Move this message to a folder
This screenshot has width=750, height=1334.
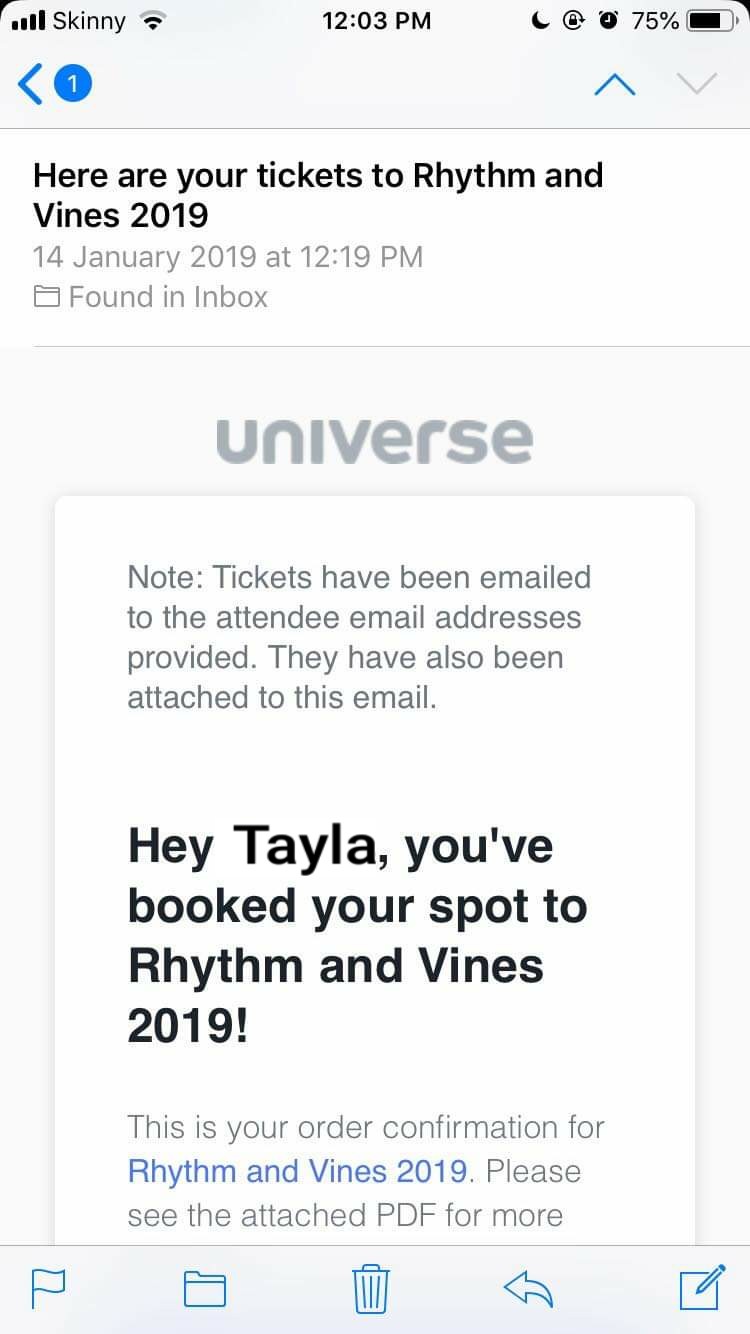(205, 1288)
